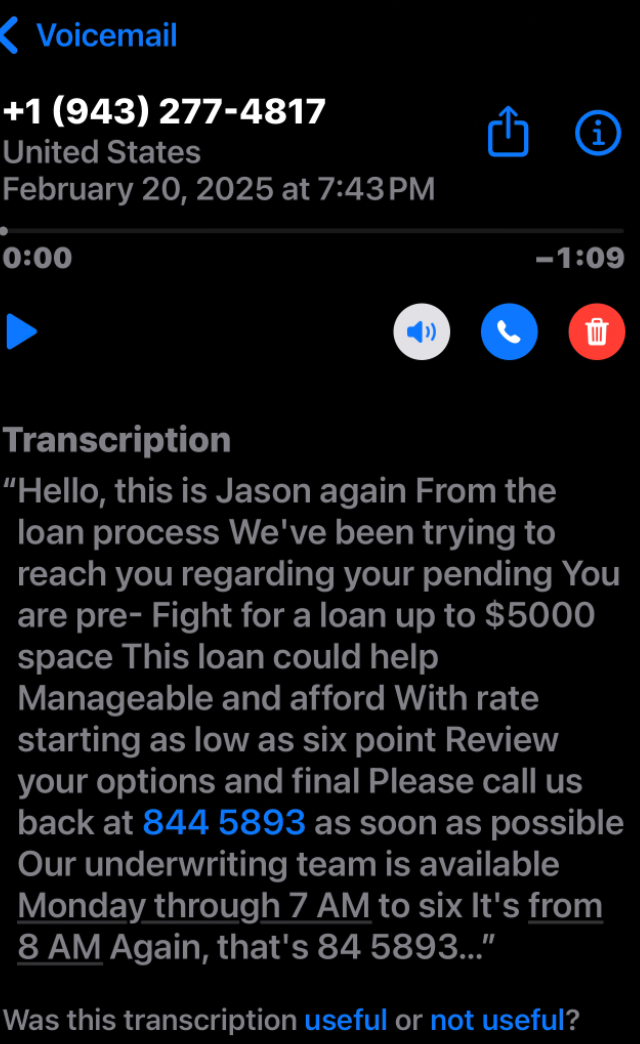Call back the voicemail sender
Screen dimensions: 640x1044
[x=509, y=331]
